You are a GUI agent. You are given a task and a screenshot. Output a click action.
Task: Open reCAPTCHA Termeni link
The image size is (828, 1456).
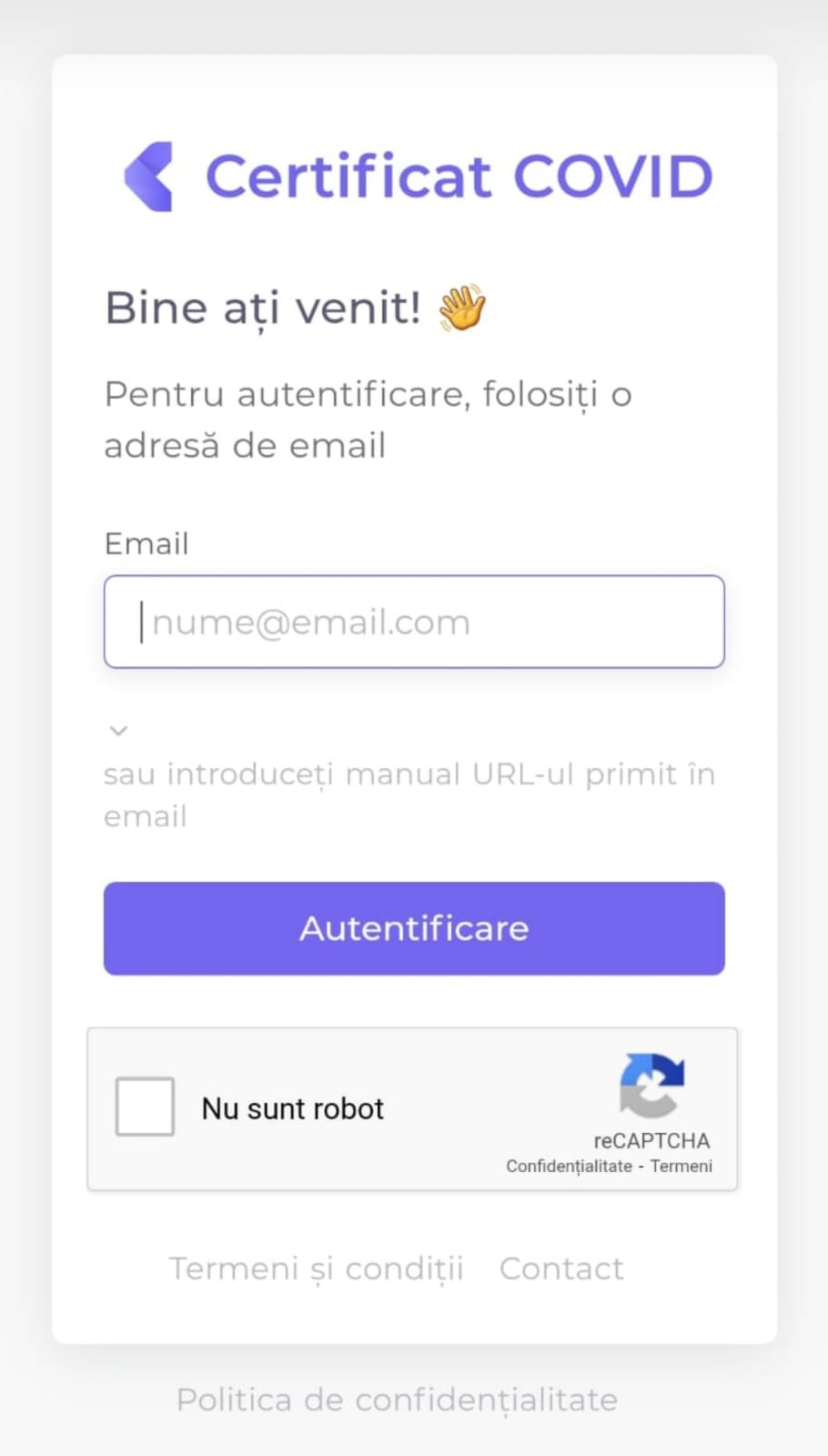tap(681, 1167)
